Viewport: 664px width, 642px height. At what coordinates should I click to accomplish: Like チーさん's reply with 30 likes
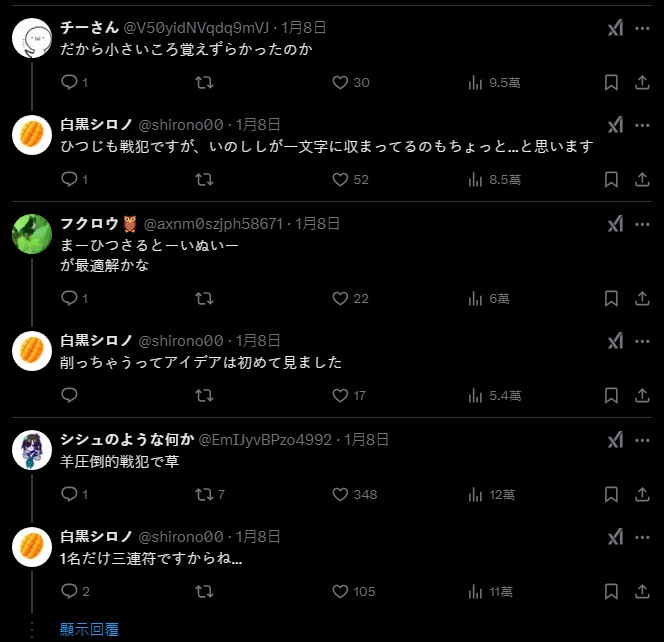coord(340,83)
